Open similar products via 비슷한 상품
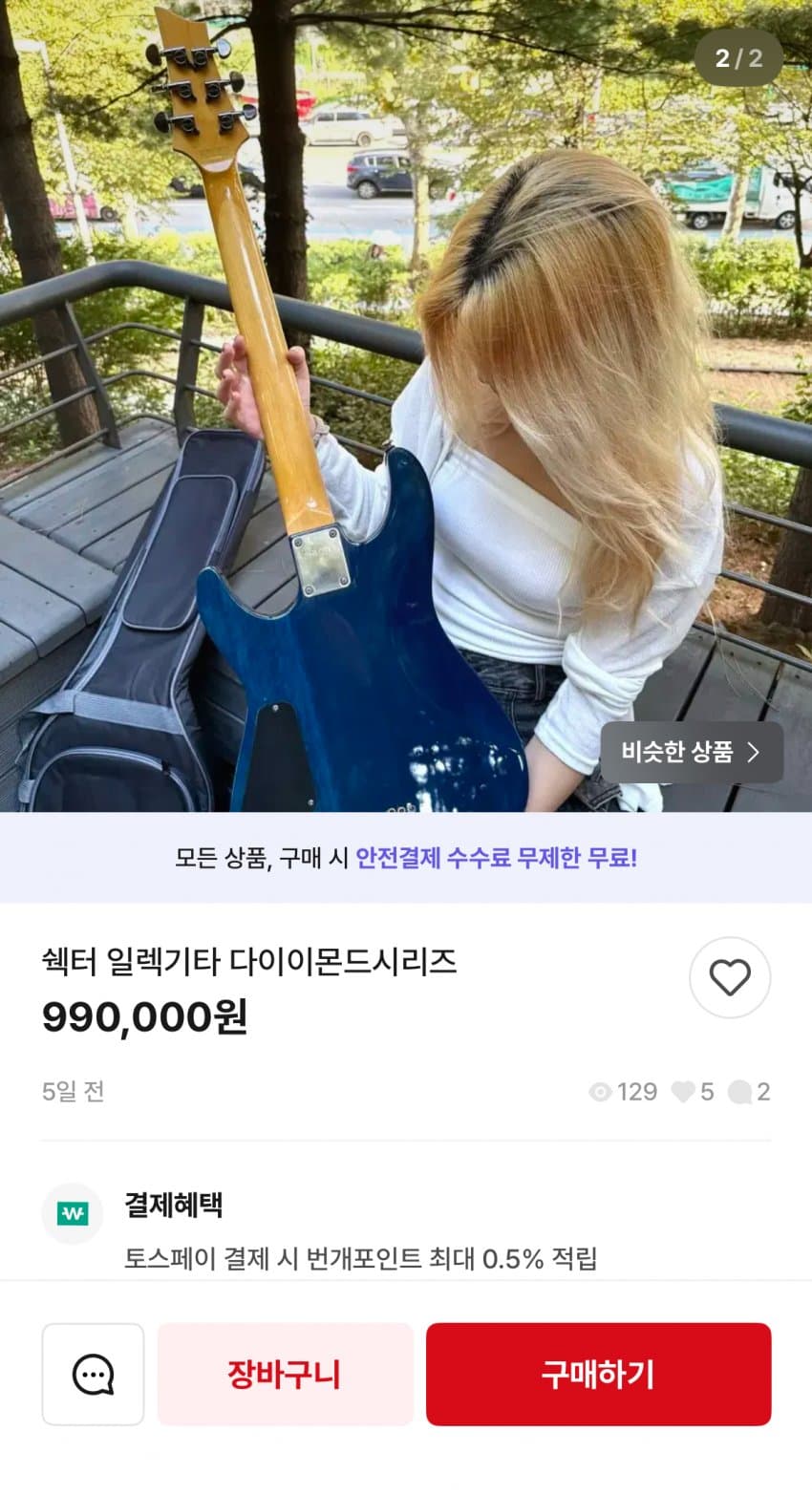The height and width of the screenshot is (1495, 812). coord(691,753)
